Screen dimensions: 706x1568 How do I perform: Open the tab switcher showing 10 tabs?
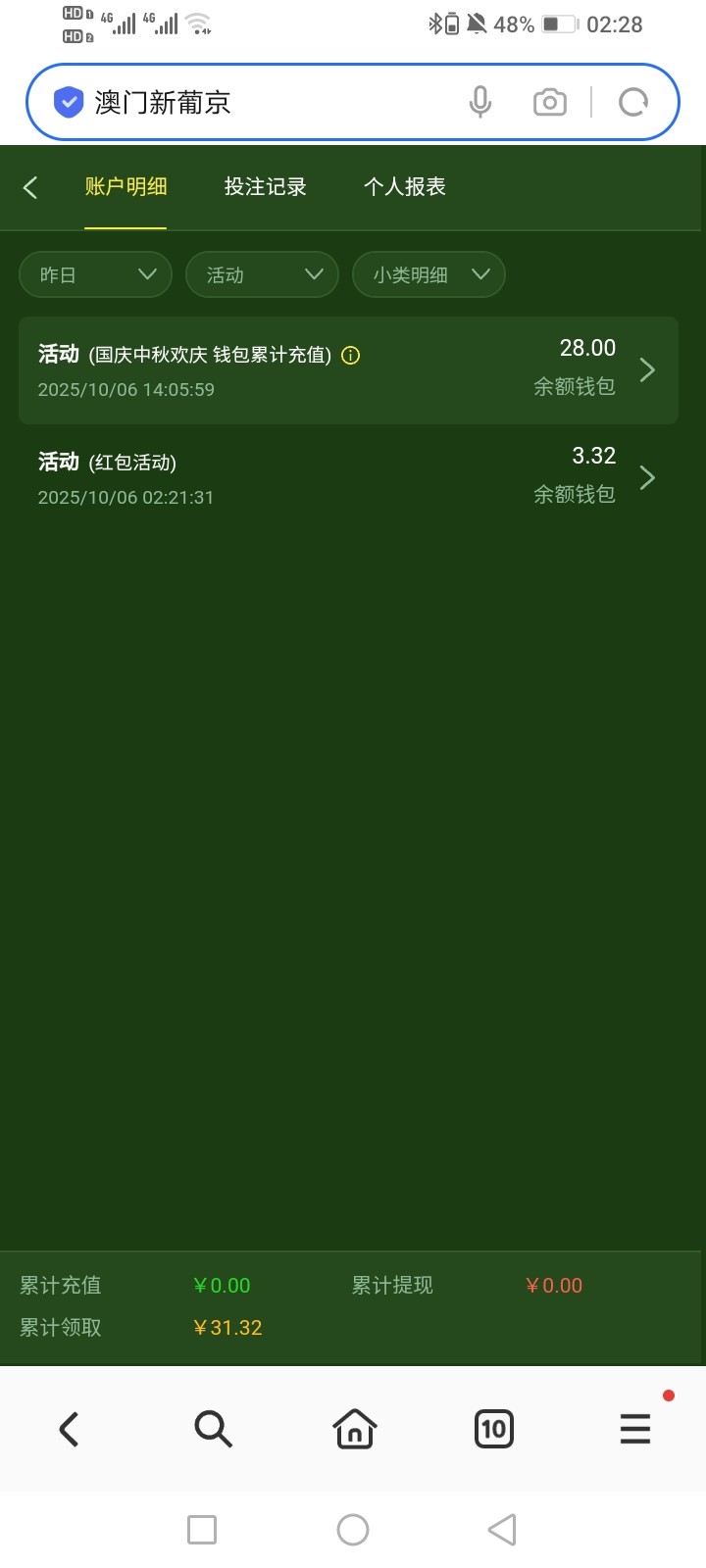click(493, 1429)
